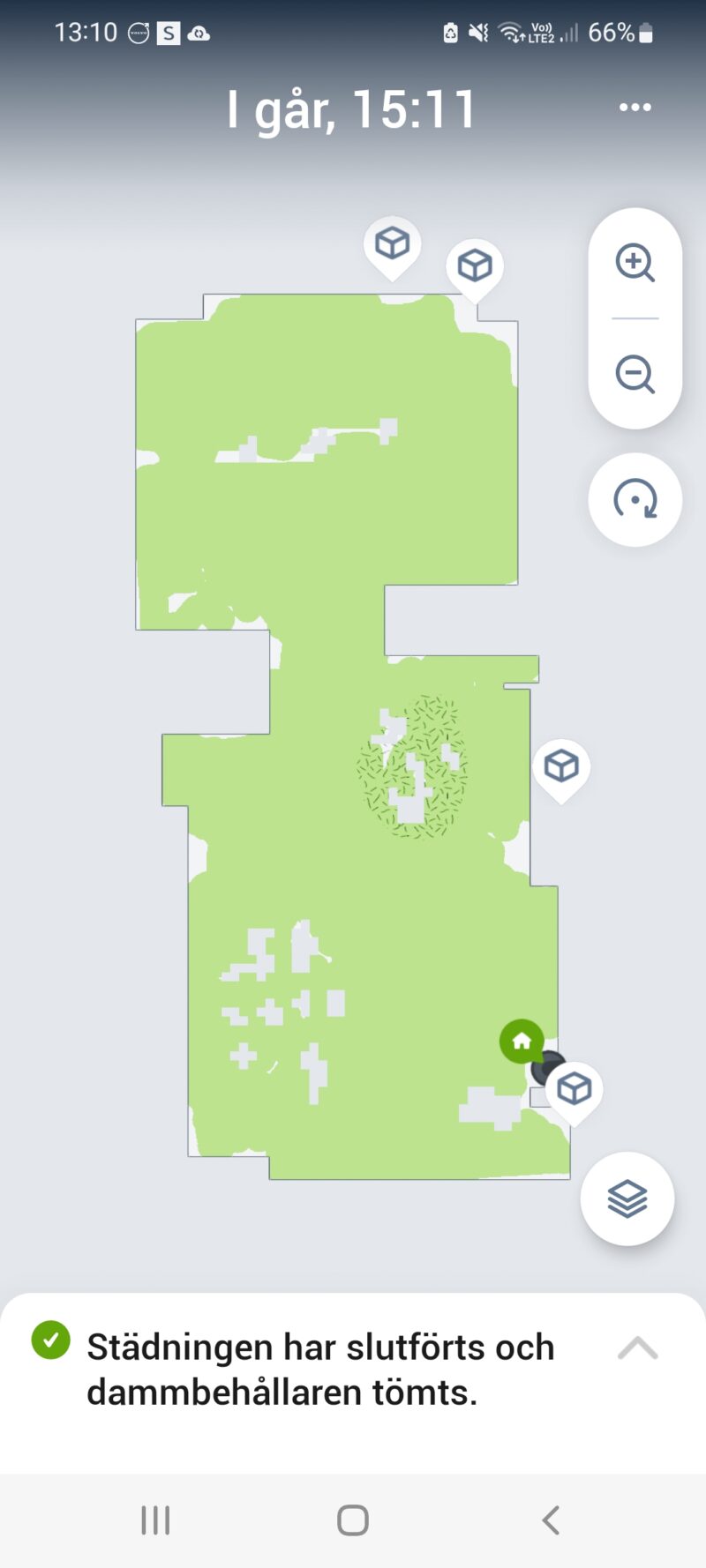Zoom out on the cleaning map
The width and height of the screenshot is (706, 1568).
pos(635,375)
